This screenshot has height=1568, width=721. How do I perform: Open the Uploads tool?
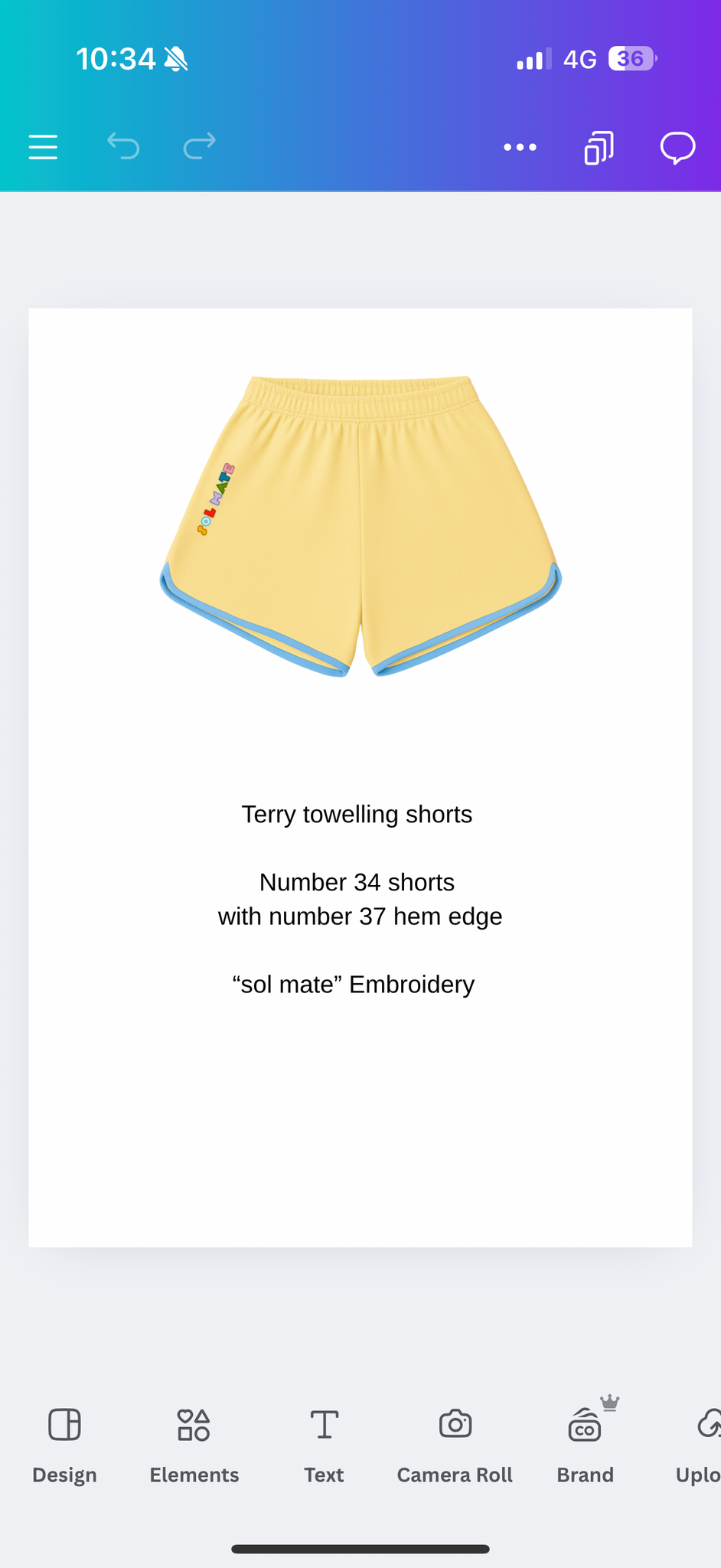(698, 1445)
